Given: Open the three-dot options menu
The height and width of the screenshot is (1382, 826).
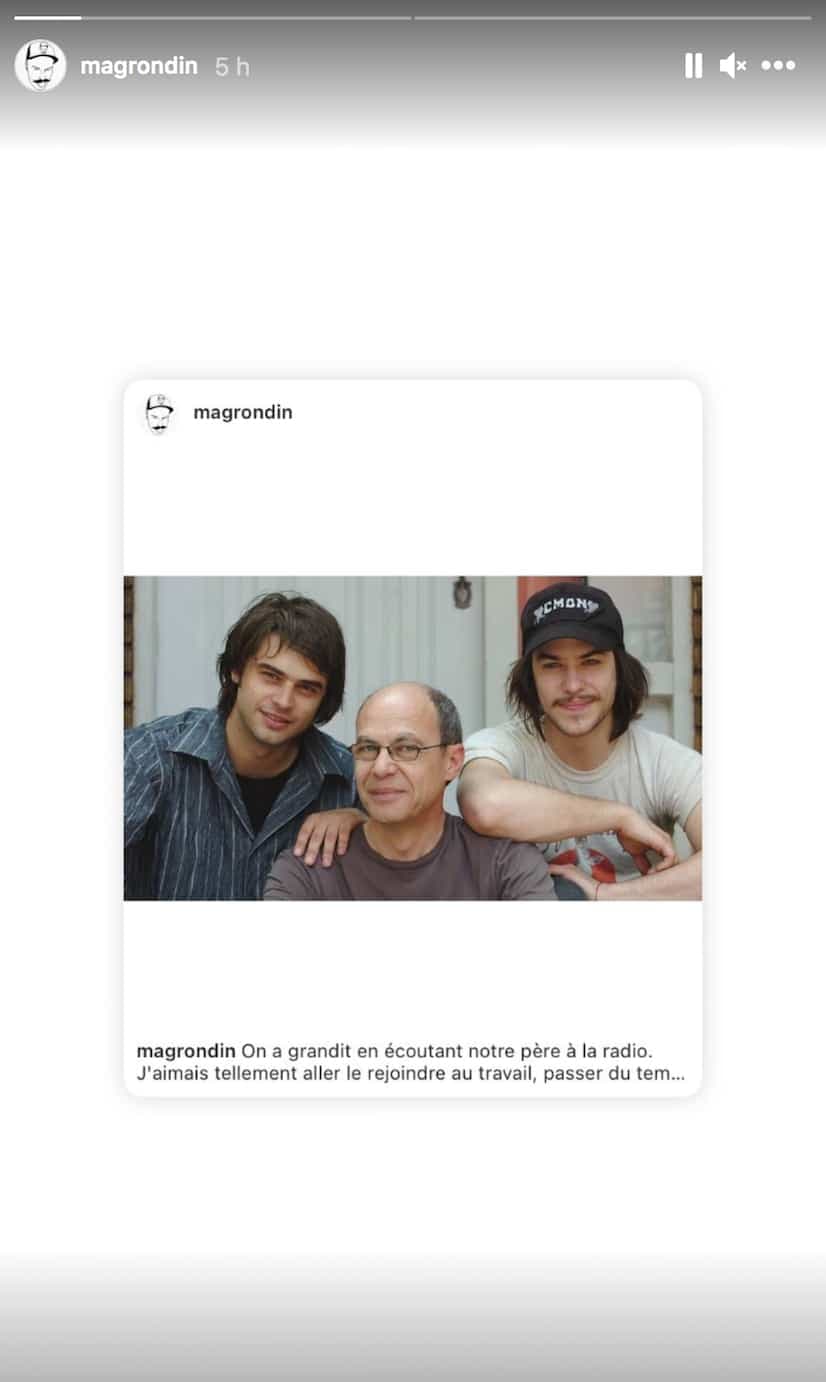Looking at the screenshot, I should tap(778, 66).
